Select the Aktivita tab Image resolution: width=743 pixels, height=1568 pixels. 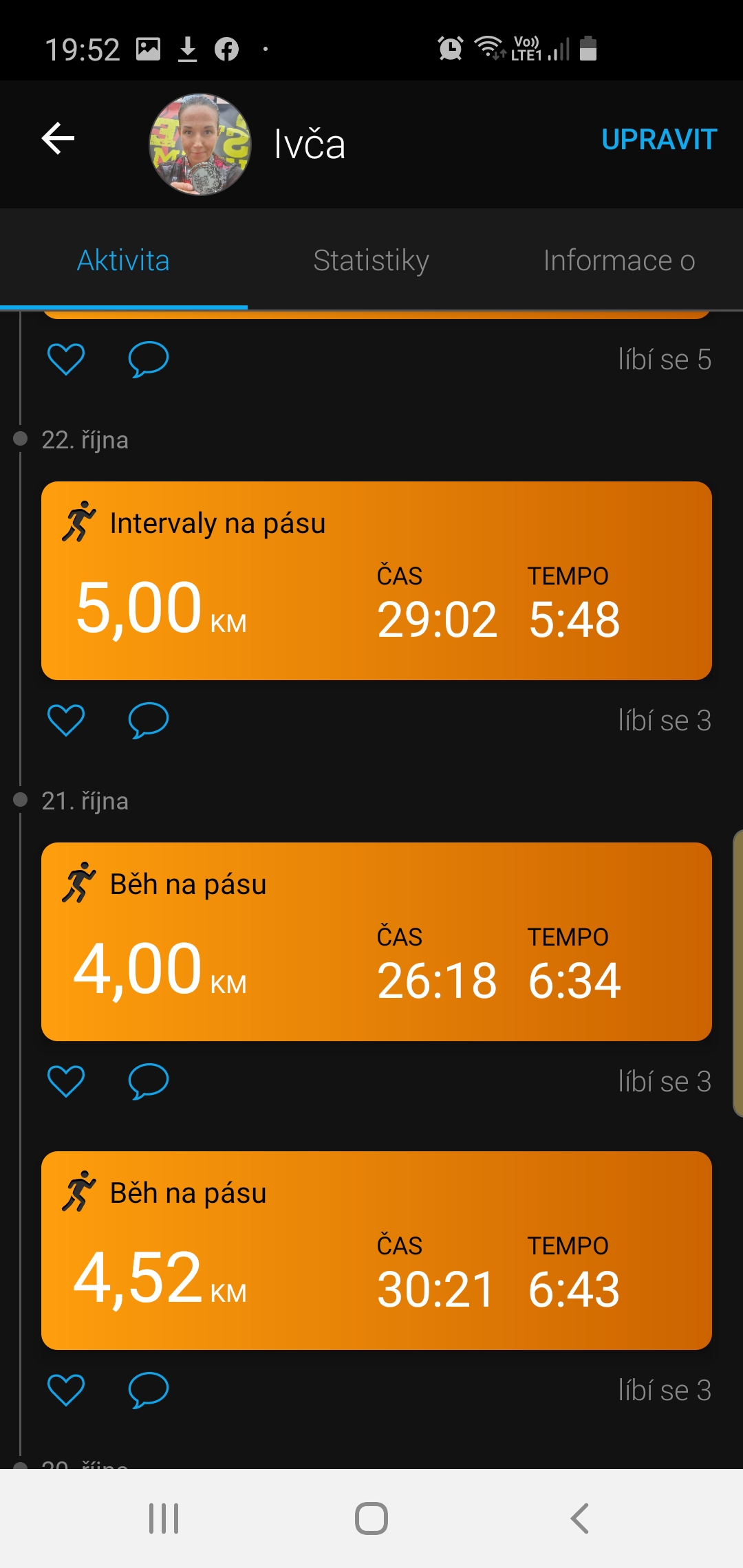coord(124,261)
